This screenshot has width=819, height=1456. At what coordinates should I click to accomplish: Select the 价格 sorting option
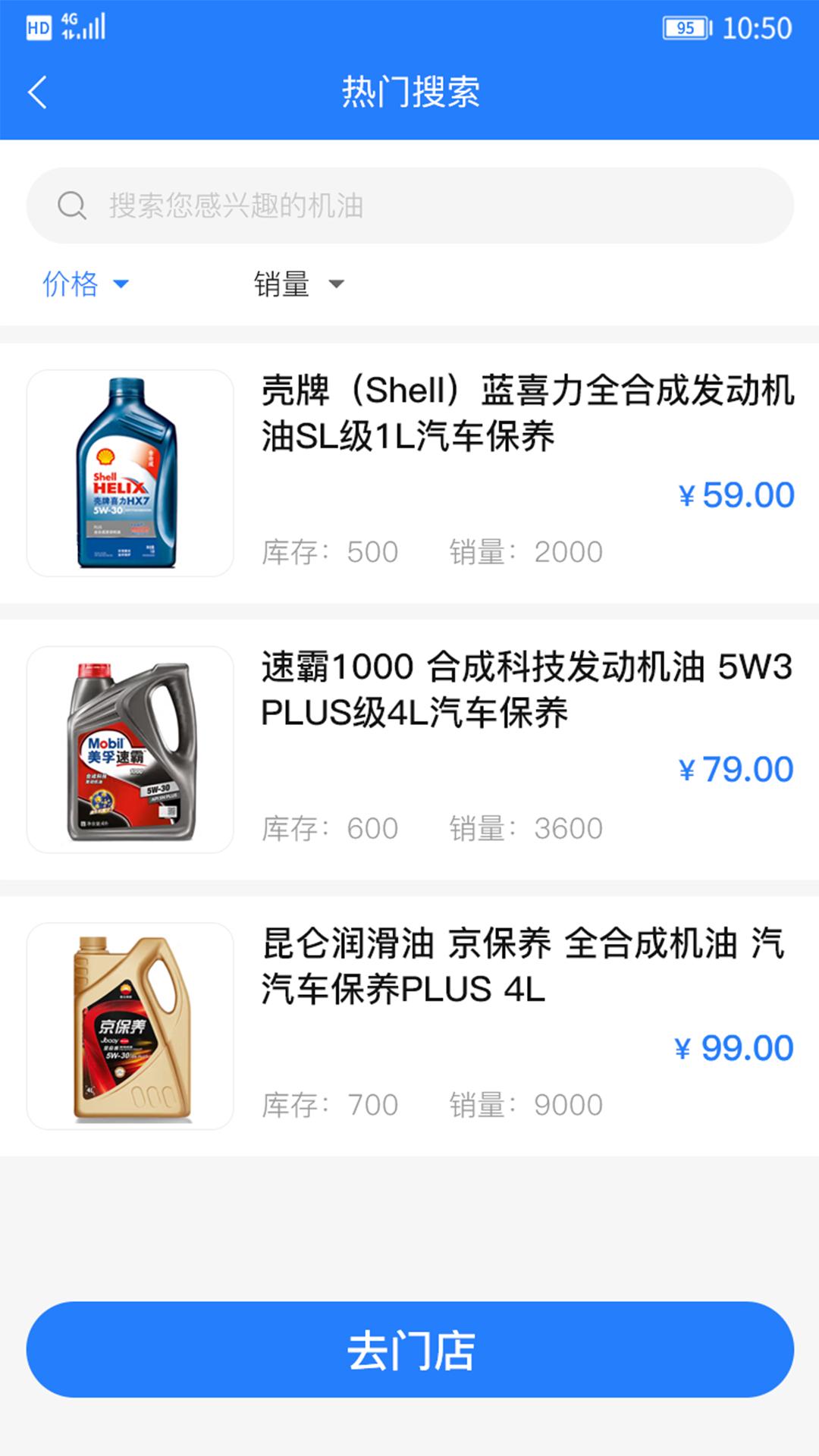point(71,283)
